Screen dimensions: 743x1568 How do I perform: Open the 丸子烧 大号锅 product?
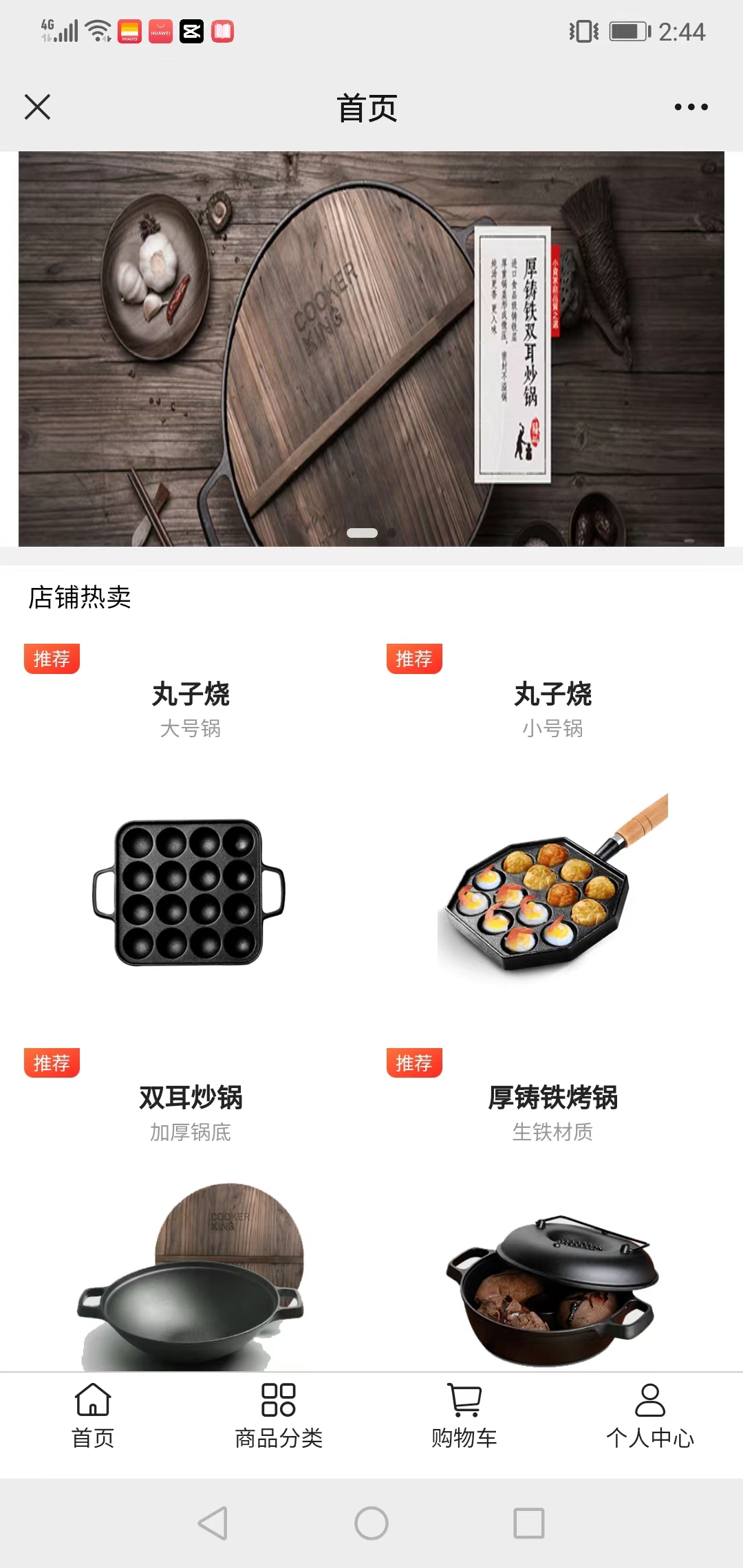click(x=190, y=892)
